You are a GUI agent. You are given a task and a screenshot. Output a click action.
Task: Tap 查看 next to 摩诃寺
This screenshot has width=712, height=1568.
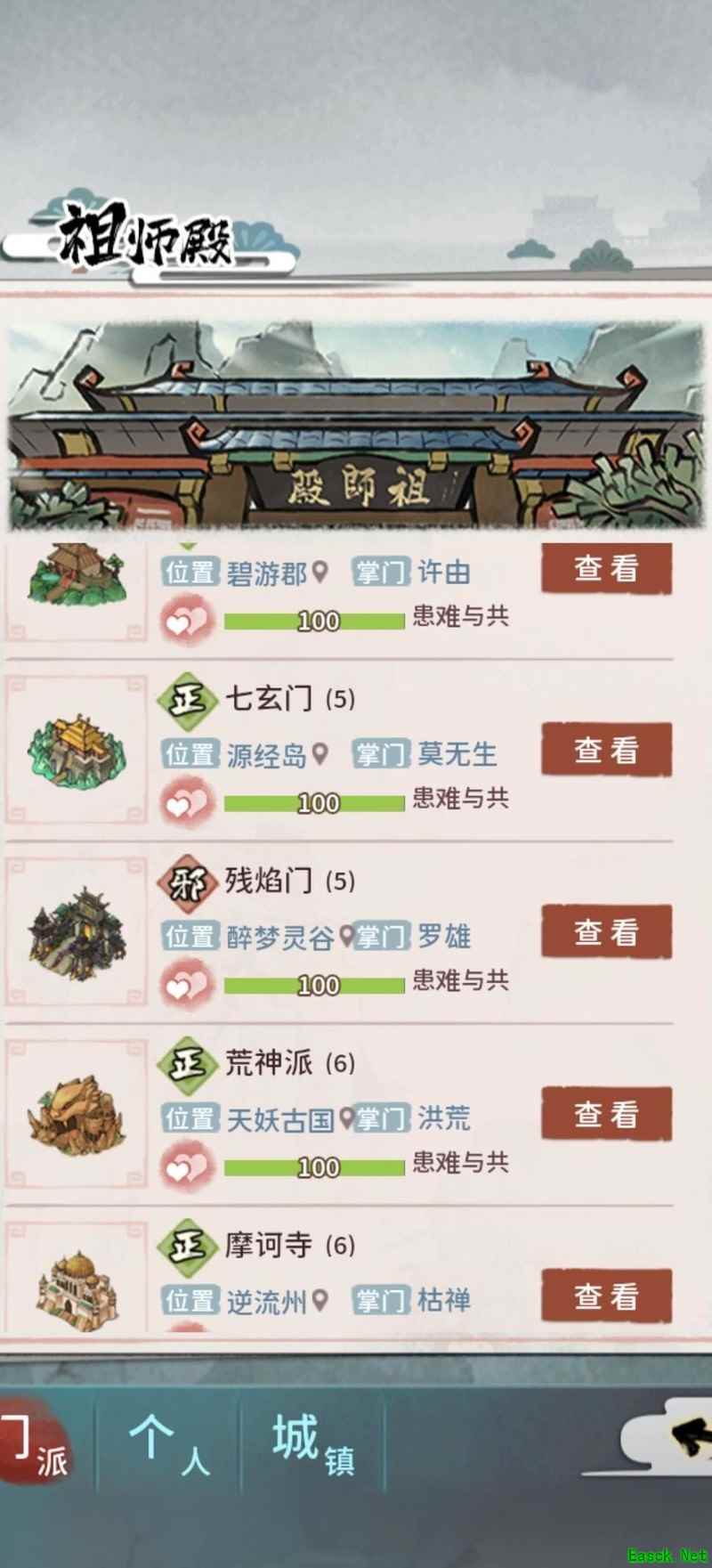pyautogui.click(x=606, y=1296)
